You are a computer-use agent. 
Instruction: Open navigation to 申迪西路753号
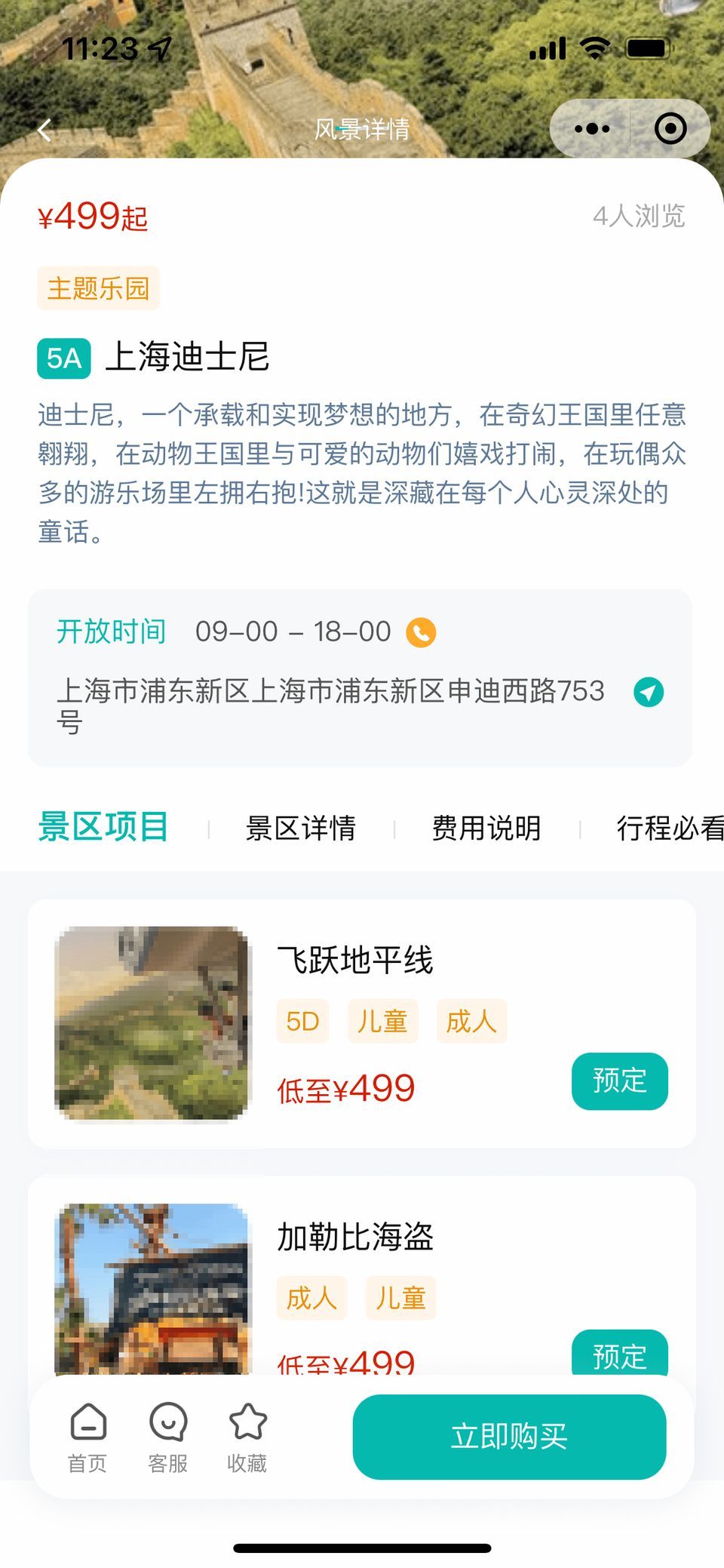click(648, 692)
